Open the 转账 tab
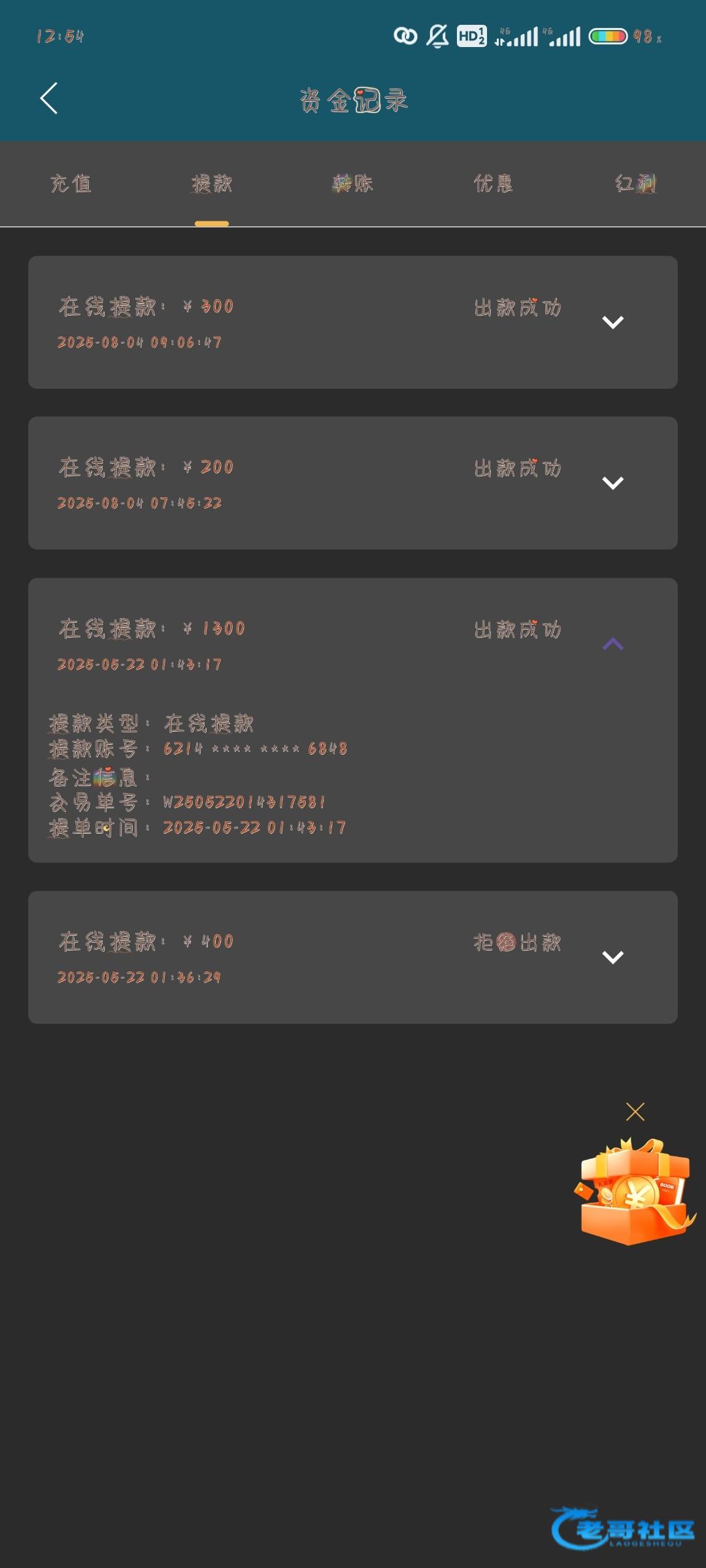 pos(353,184)
